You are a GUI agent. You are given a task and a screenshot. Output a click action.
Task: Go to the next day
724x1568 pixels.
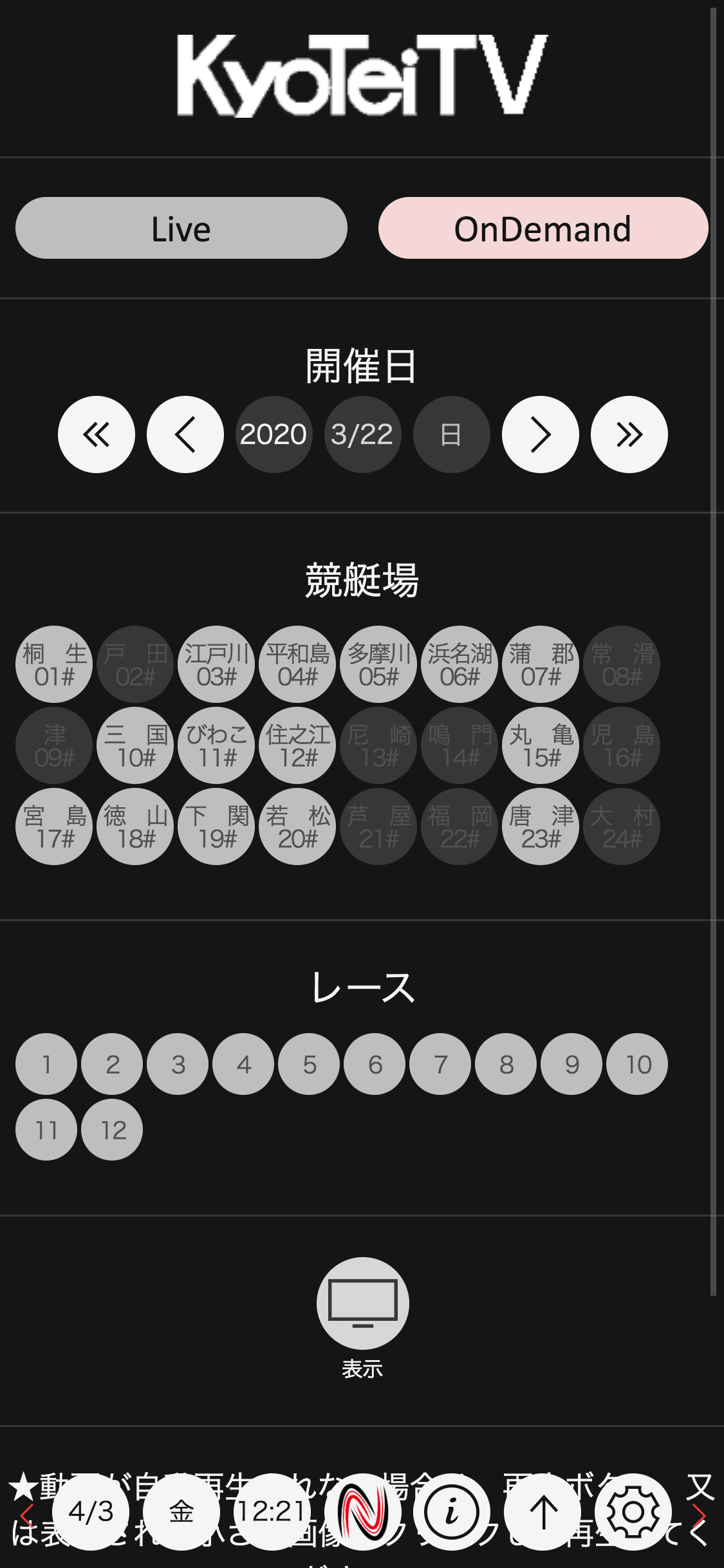[540, 434]
